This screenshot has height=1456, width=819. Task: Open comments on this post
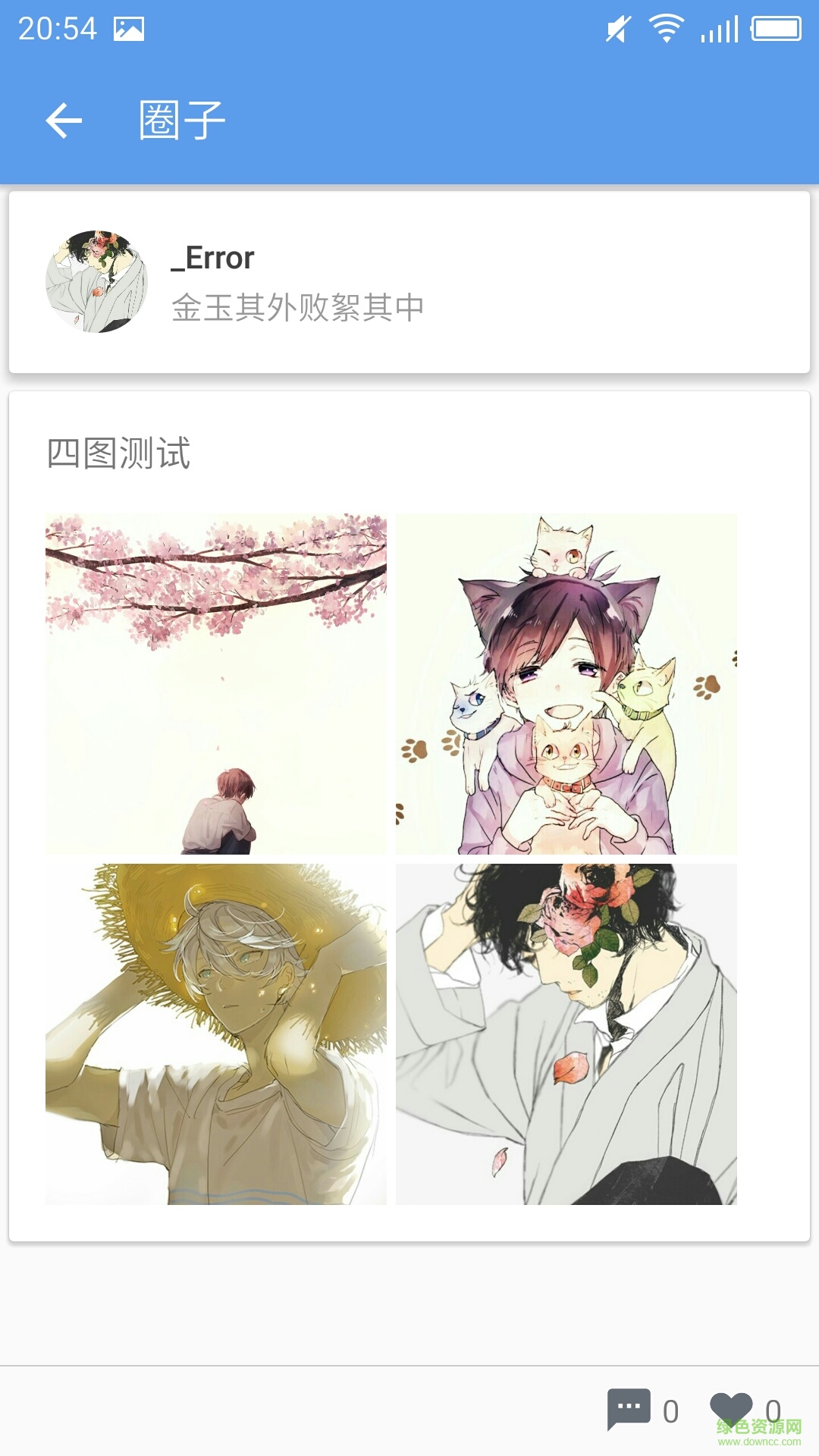(629, 1410)
